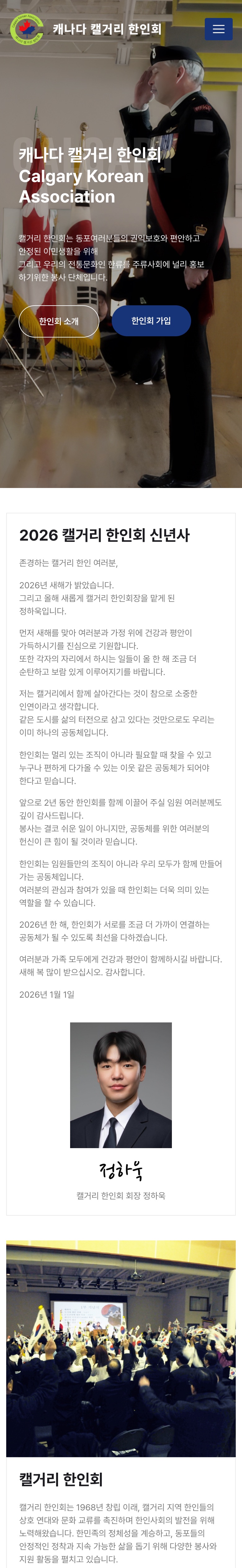This screenshot has height=1568, width=242.
Task: Go to home via 캐나다 캘거리 한인회 title
Action: [107, 29]
